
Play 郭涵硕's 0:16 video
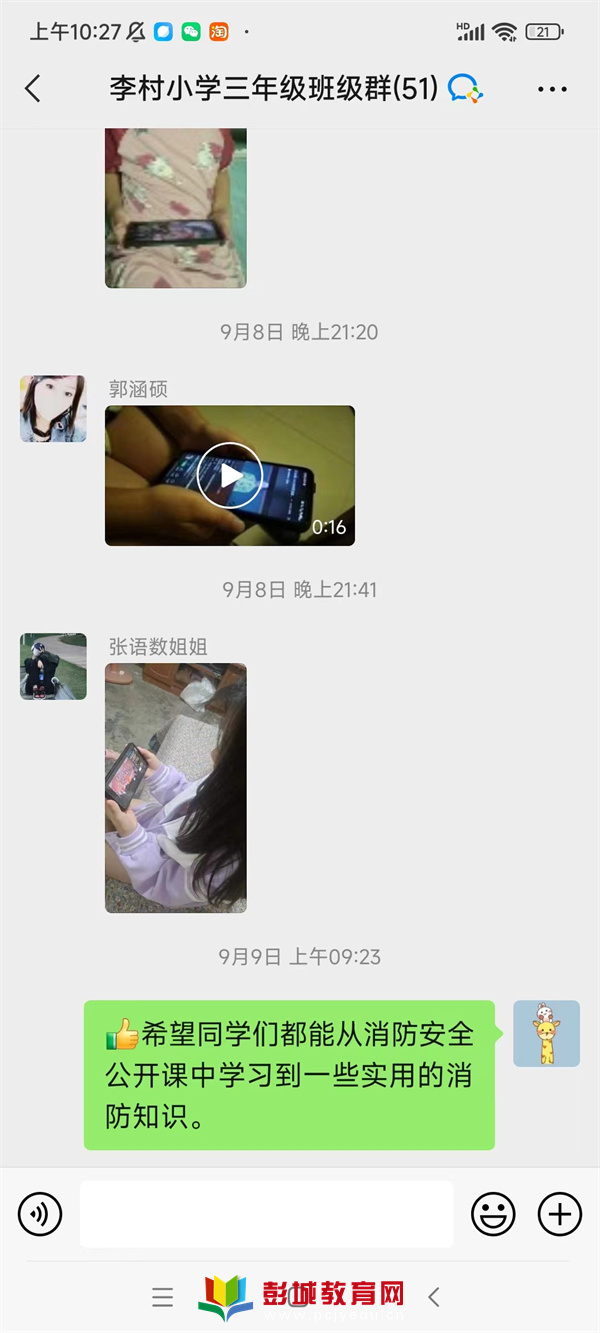pyautogui.click(x=230, y=476)
